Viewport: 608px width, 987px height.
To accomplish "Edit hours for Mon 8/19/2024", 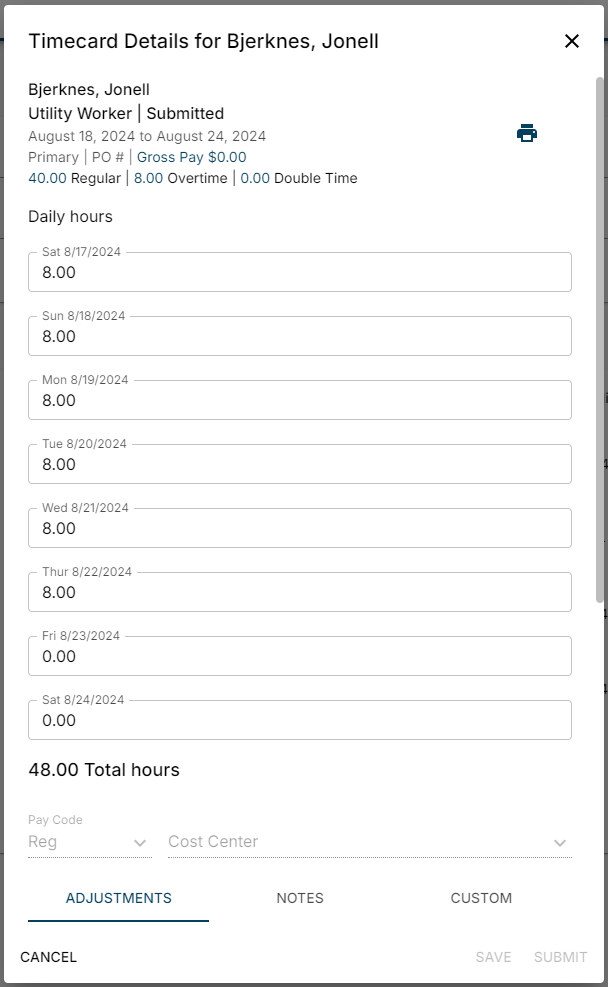I will tap(300, 400).
